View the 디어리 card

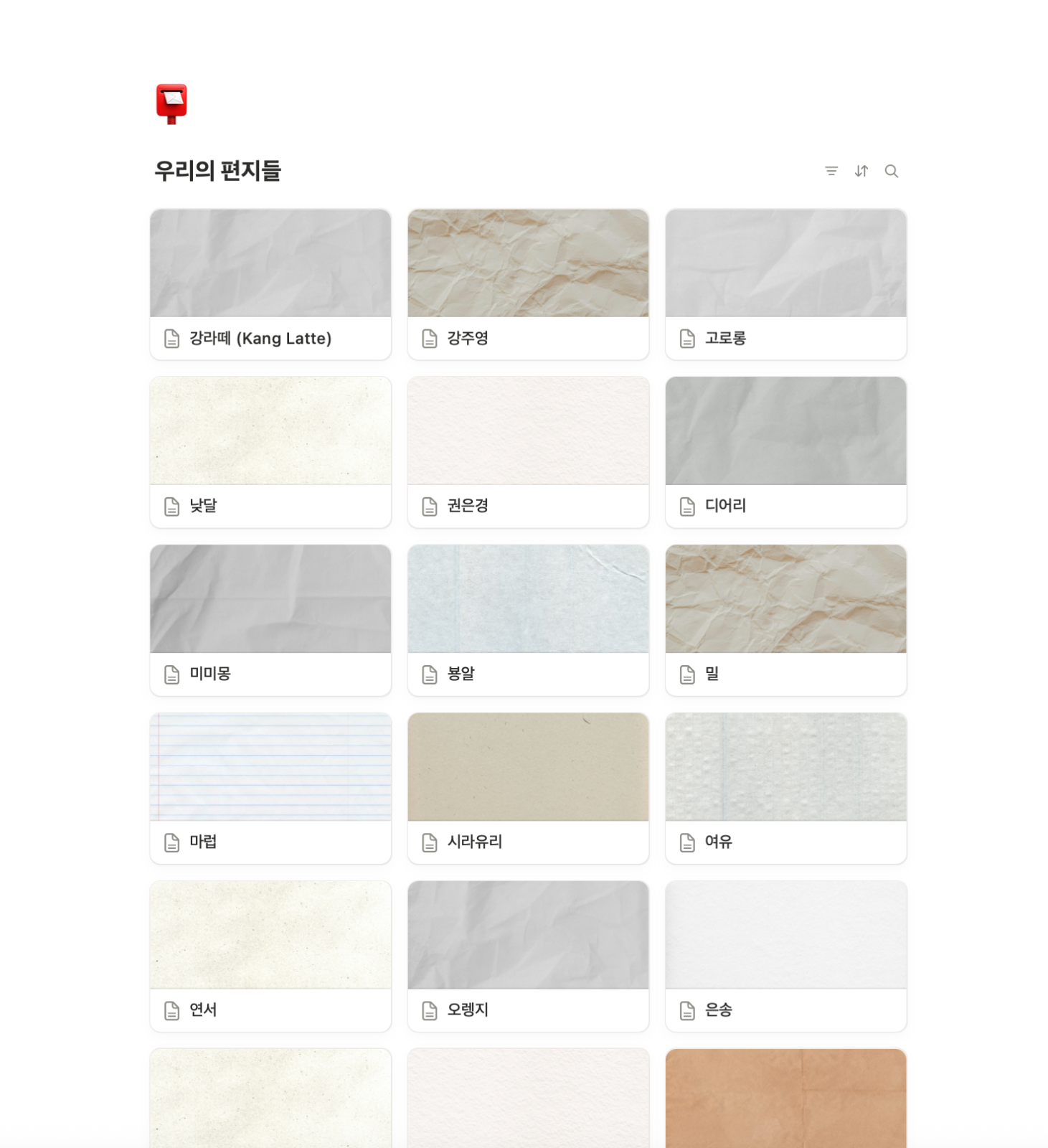click(x=785, y=453)
